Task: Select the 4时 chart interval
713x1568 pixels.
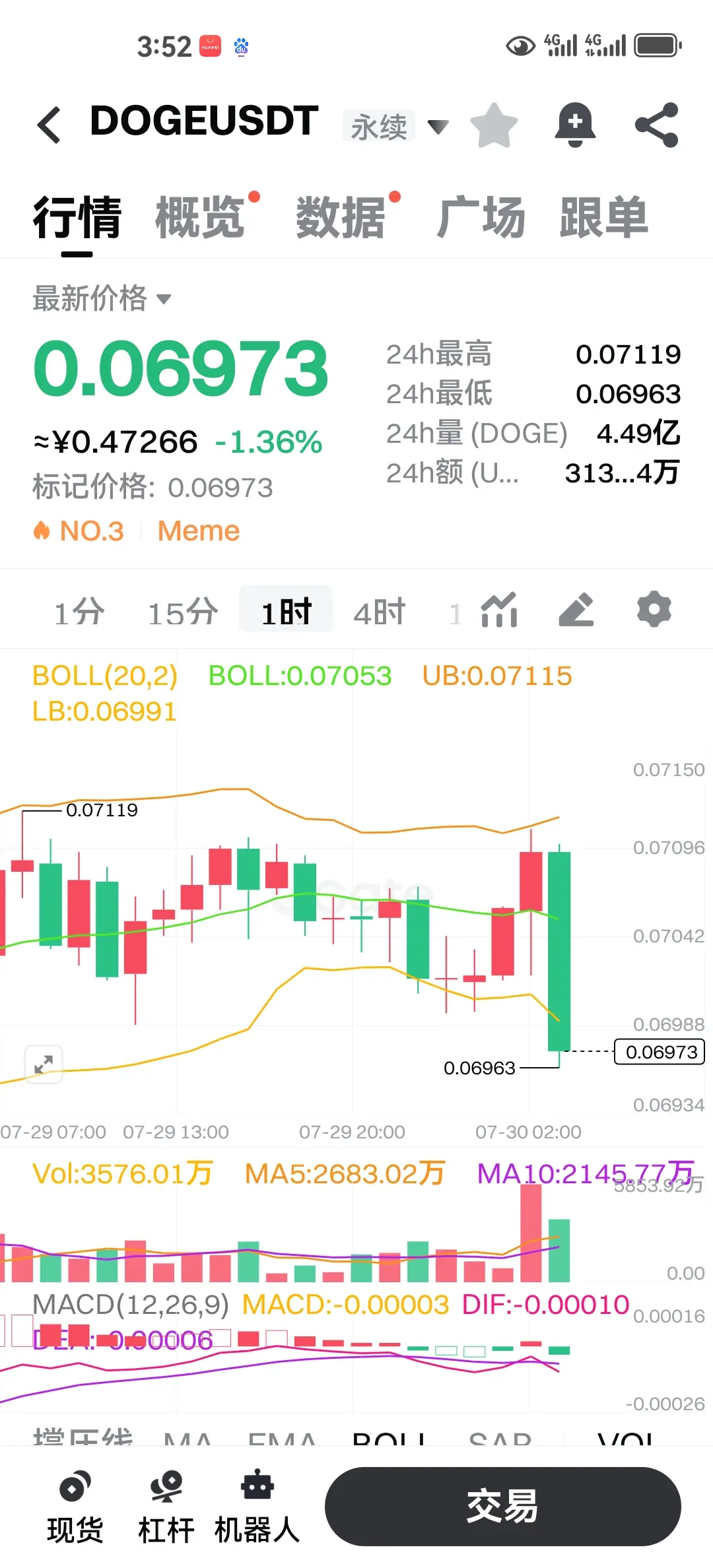Action: (x=380, y=612)
